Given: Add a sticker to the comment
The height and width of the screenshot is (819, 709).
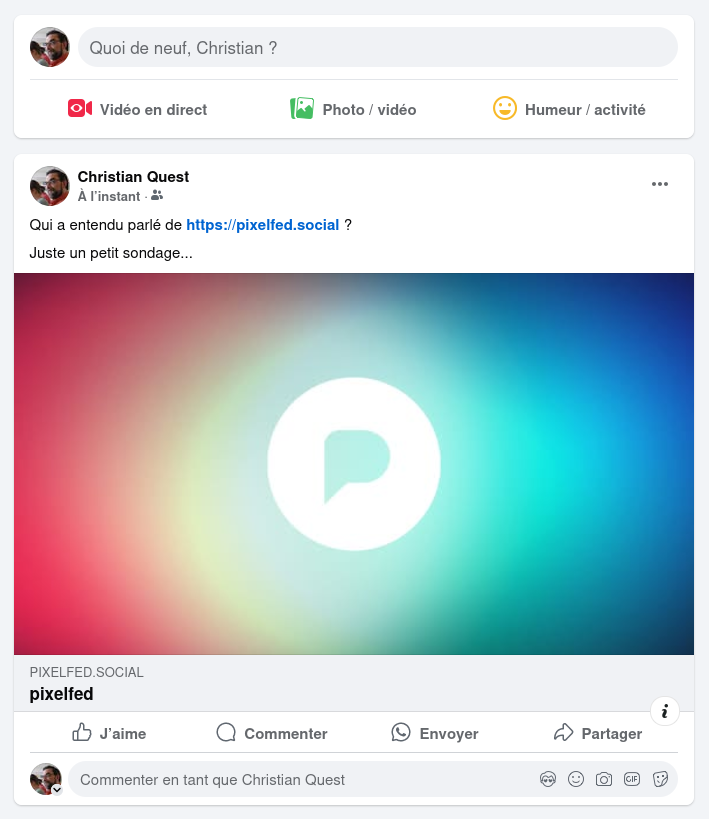Looking at the screenshot, I should click(660, 780).
